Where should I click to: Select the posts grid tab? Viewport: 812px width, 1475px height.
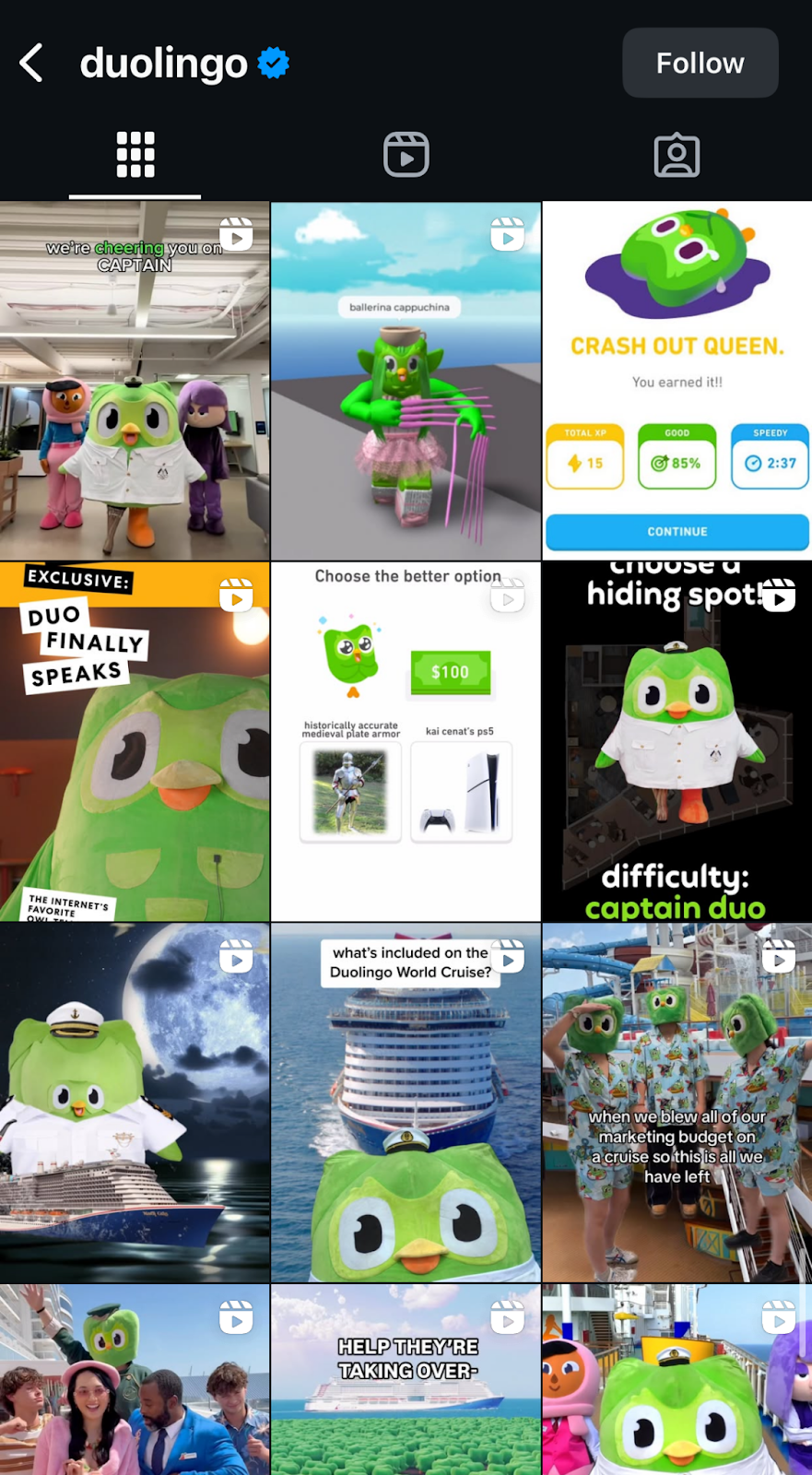[x=135, y=155]
